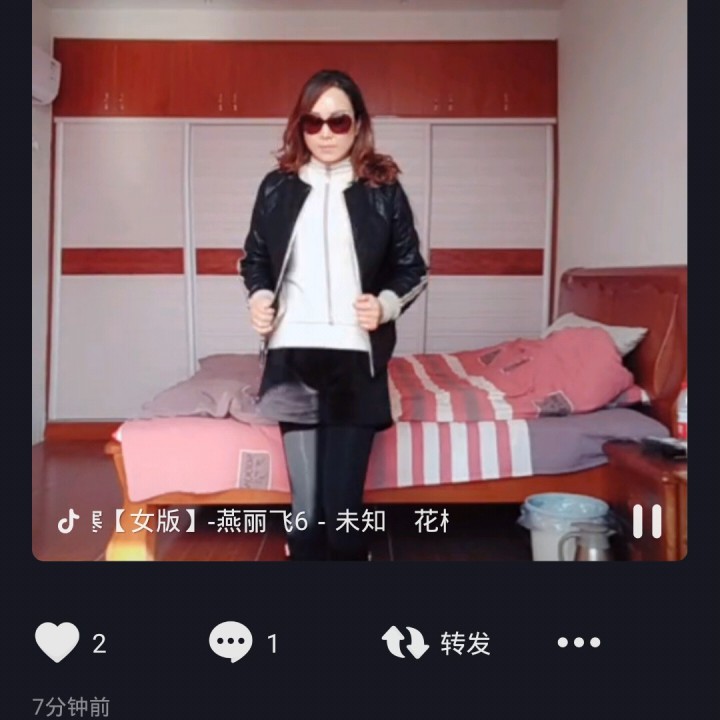Like this post with the heart

coord(57,642)
